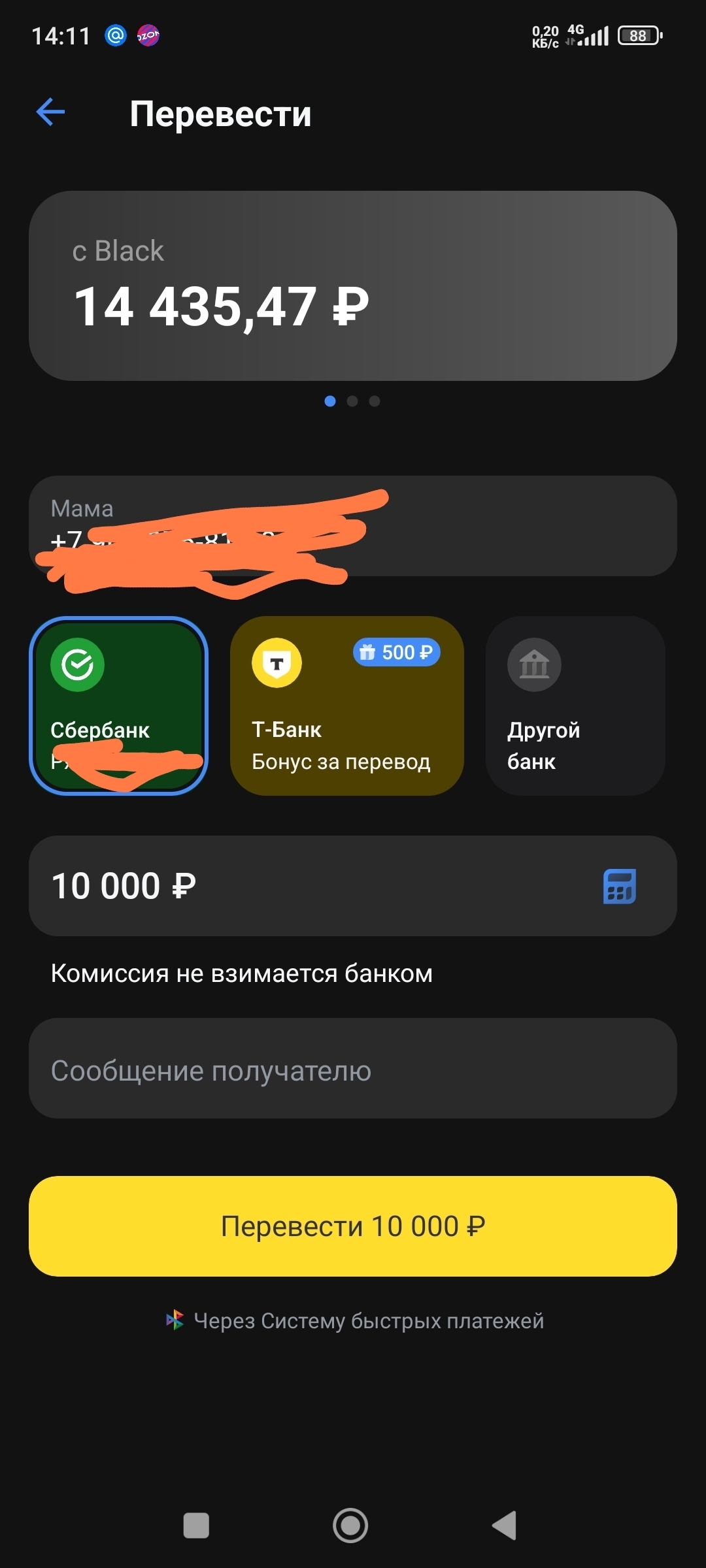The height and width of the screenshot is (1568, 706).
Task: Confirm Перевести 10 000 ₽
Action: (352, 1226)
